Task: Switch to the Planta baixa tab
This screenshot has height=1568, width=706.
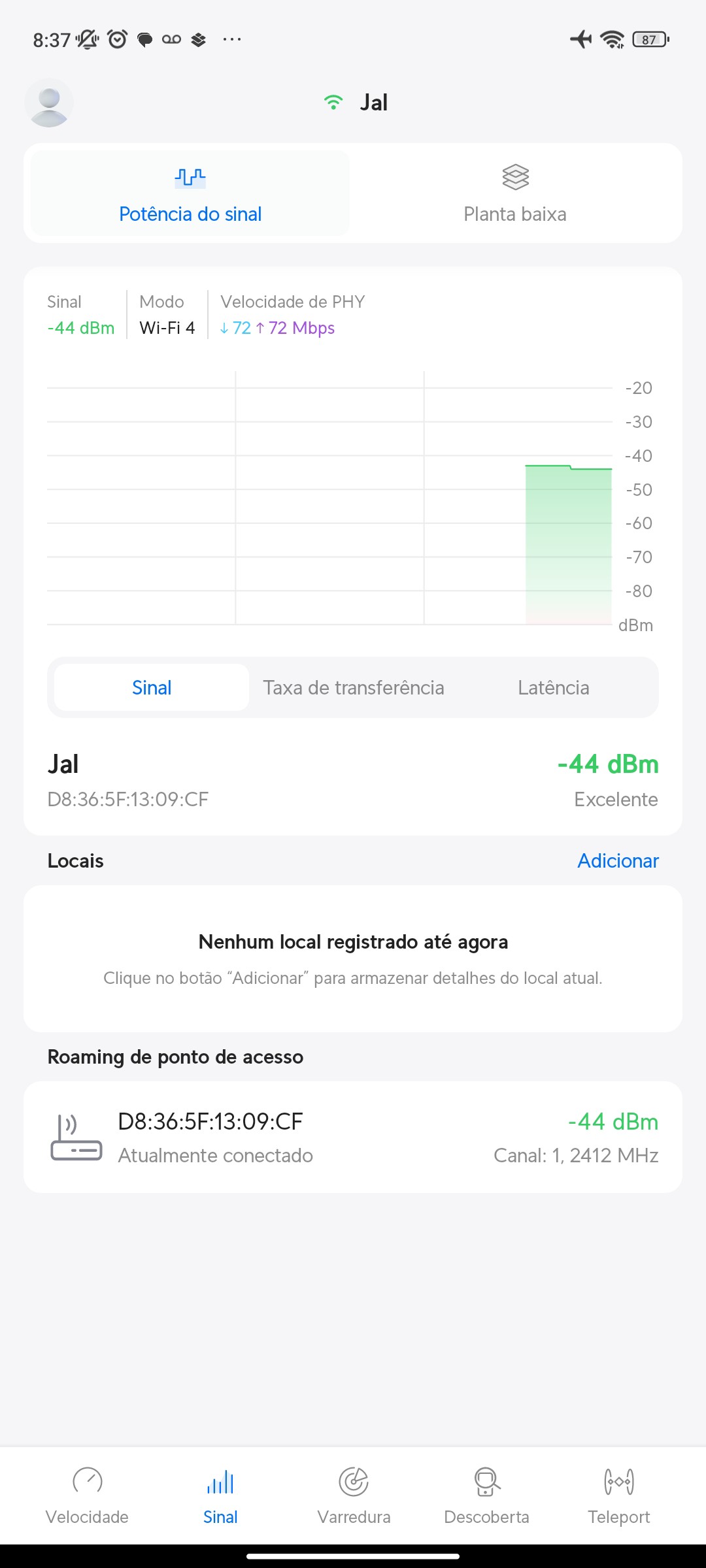Action: tap(515, 193)
